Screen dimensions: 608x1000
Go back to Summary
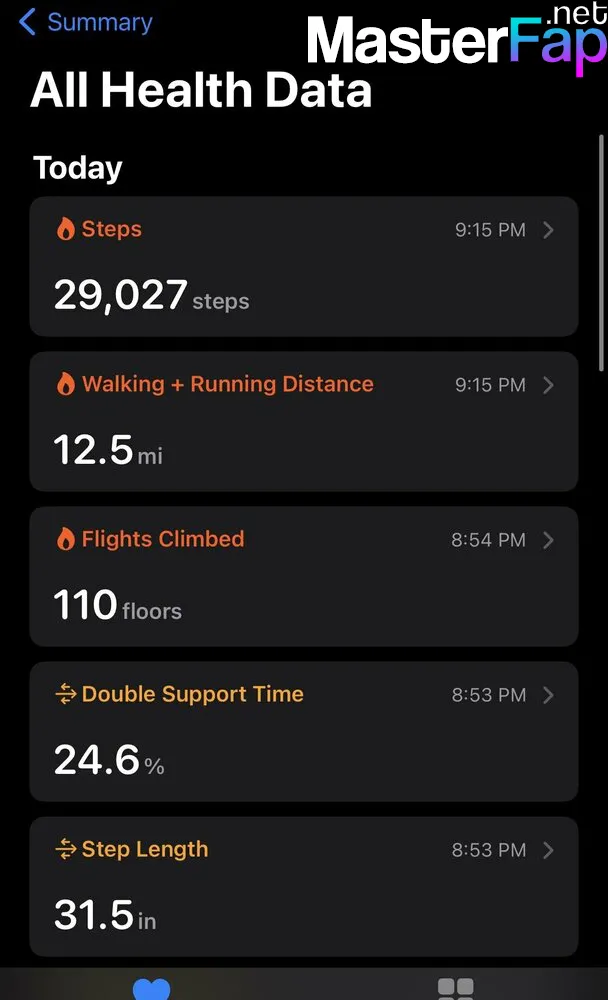[85, 22]
